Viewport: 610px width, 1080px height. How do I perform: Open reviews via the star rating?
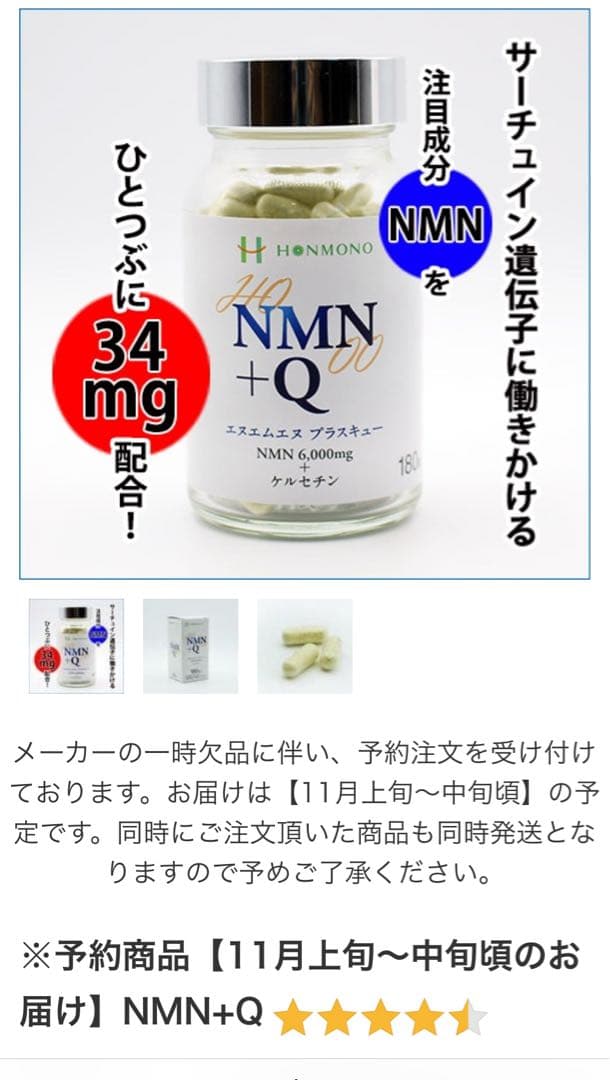click(x=380, y=1019)
